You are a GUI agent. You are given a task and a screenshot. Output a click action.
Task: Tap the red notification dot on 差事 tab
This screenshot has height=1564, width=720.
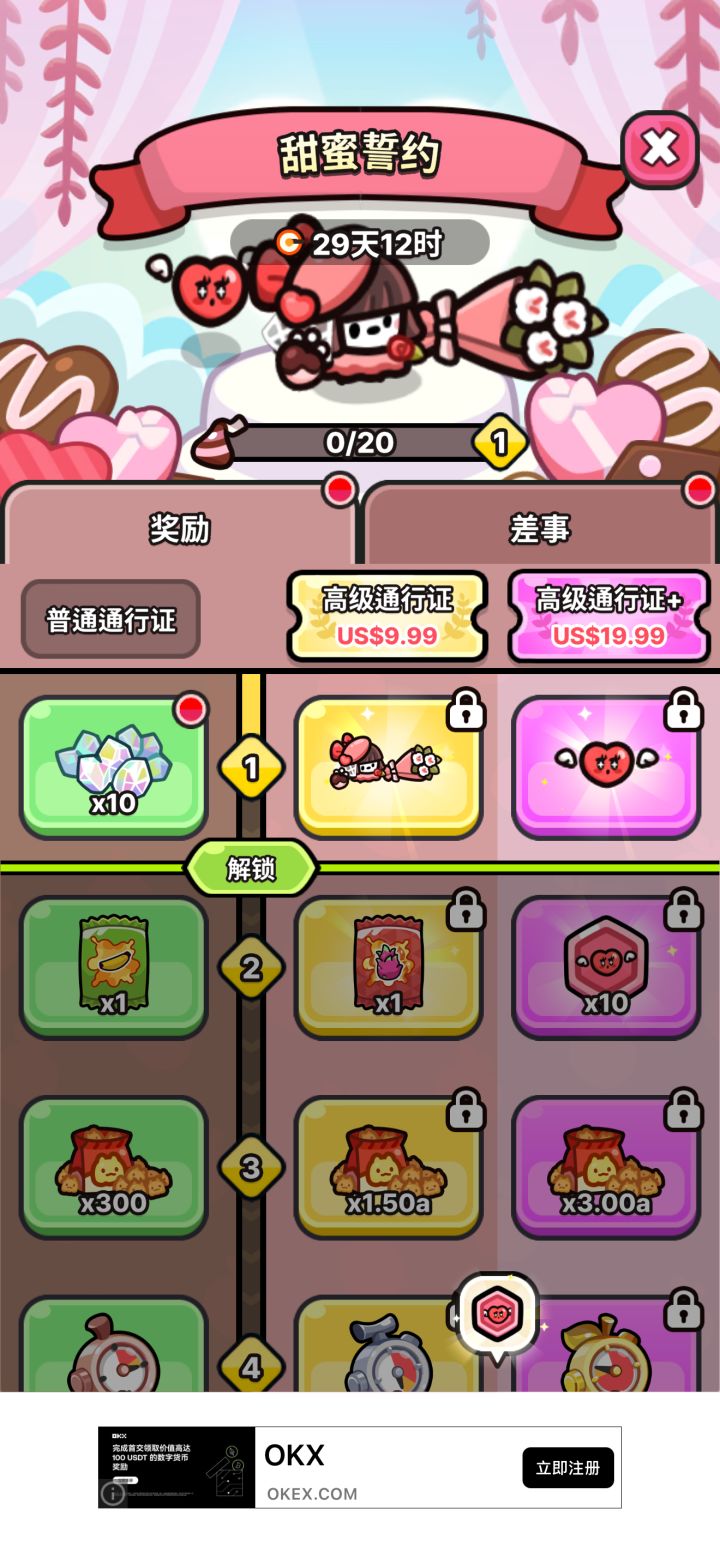(698, 489)
